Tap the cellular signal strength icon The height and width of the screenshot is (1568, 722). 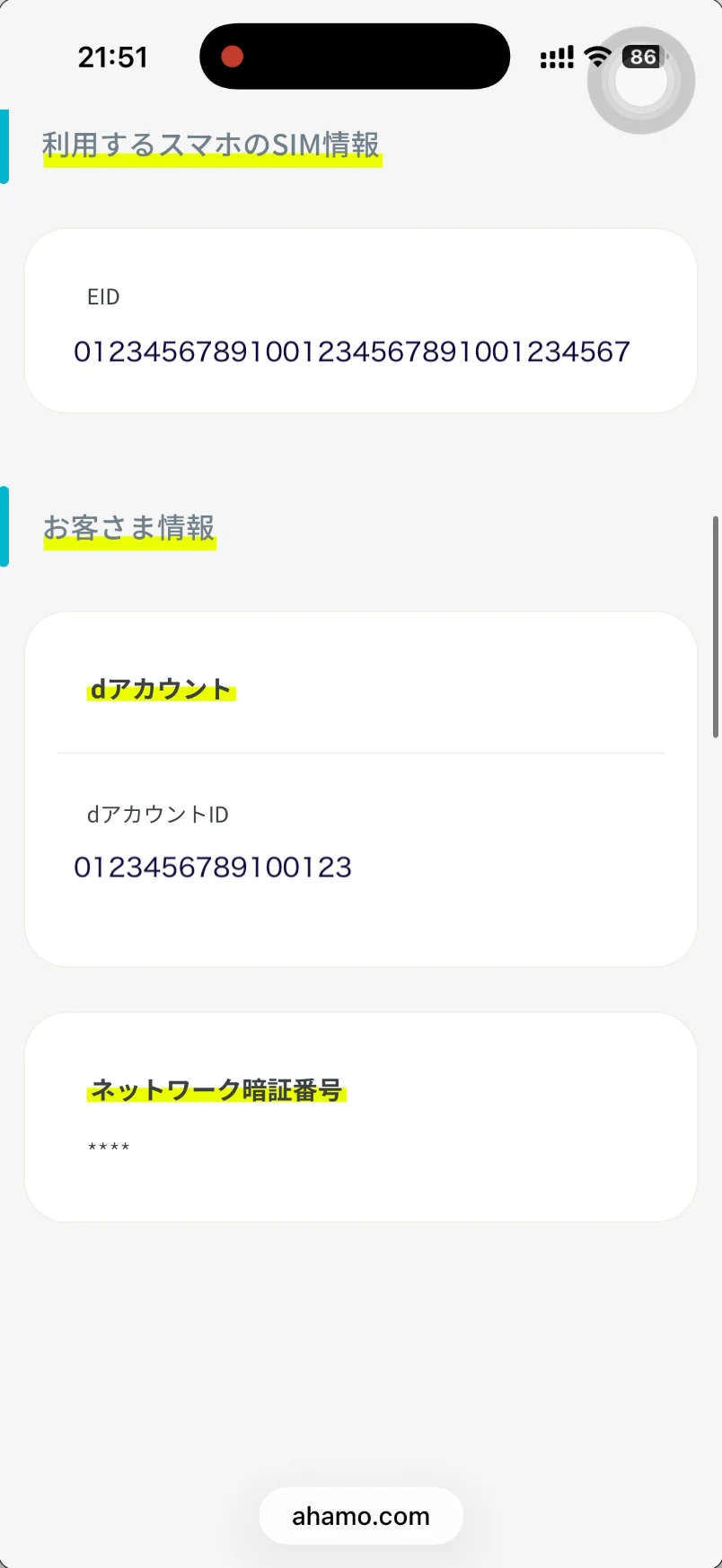(555, 56)
